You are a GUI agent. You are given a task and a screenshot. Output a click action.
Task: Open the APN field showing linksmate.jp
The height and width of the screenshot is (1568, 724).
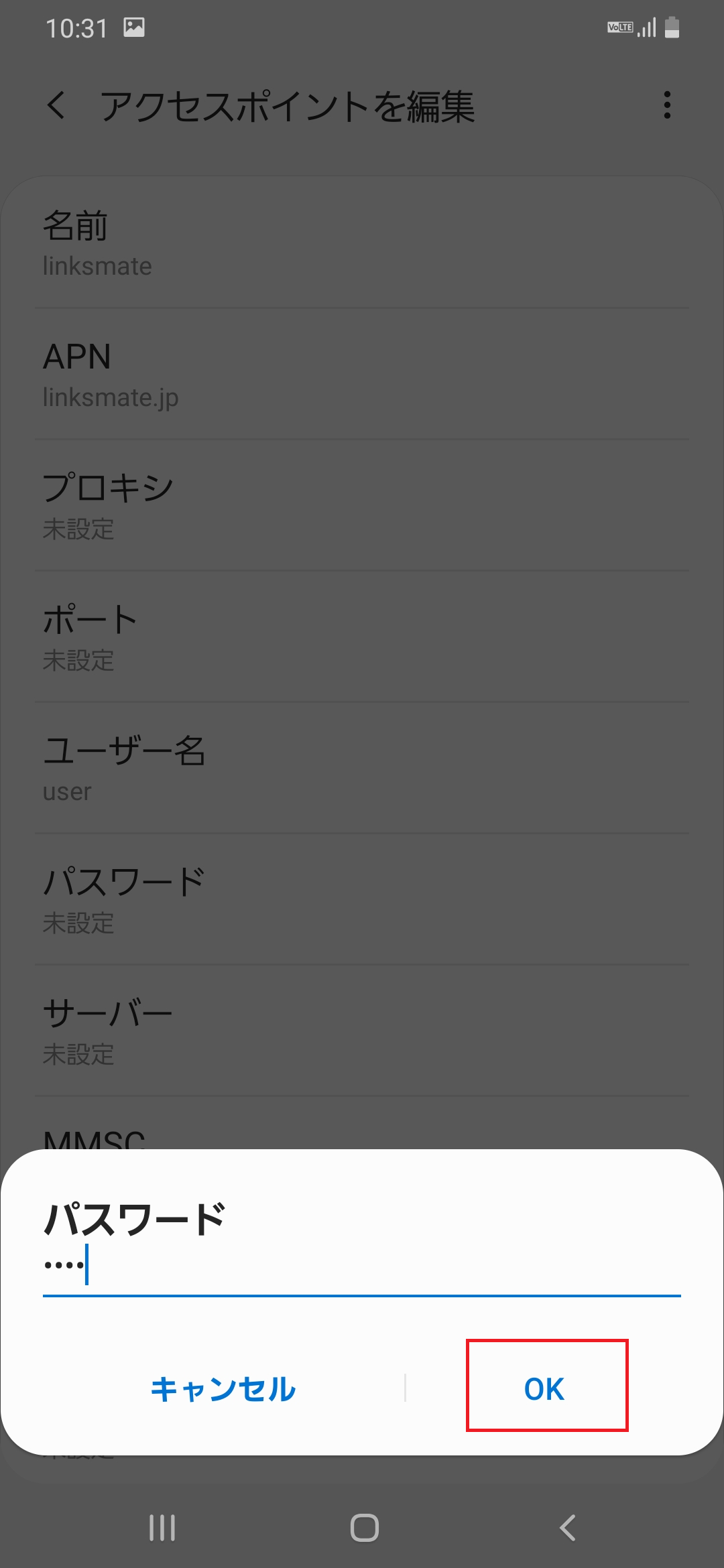[x=362, y=375]
